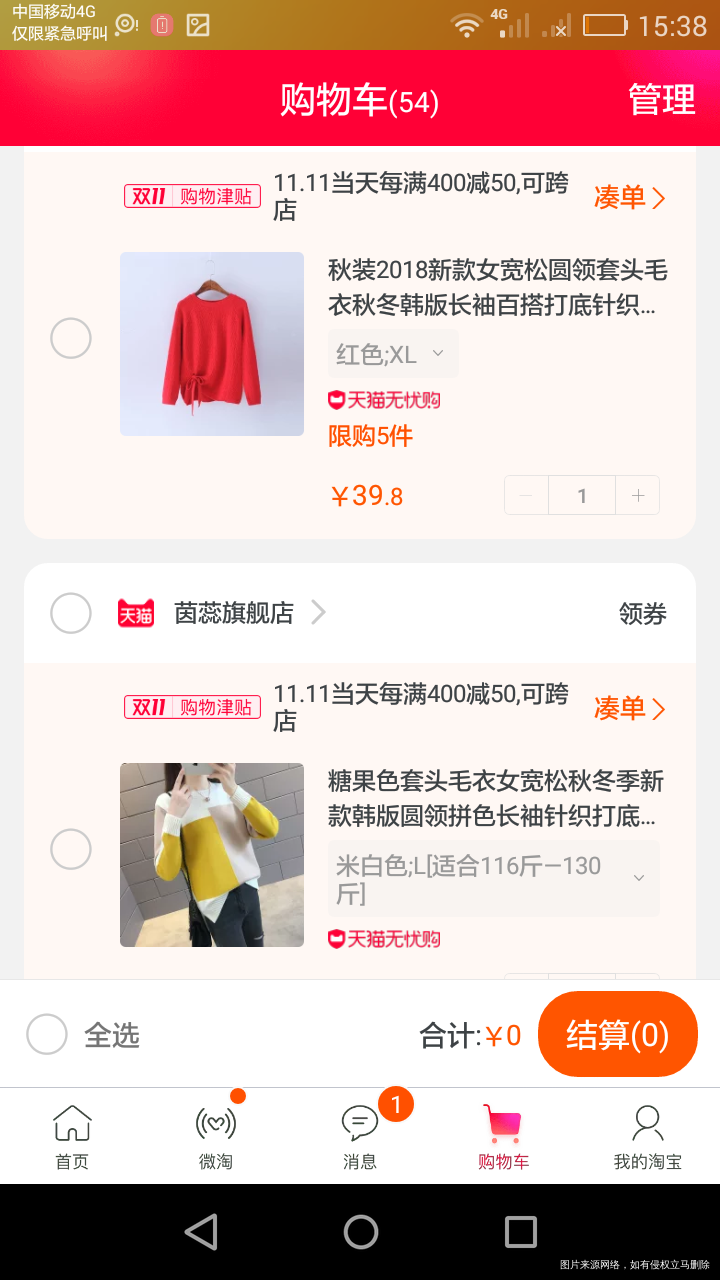720x1280 pixels.
Task: Tap plus to increase sweater quantity
Action: click(638, 494)
